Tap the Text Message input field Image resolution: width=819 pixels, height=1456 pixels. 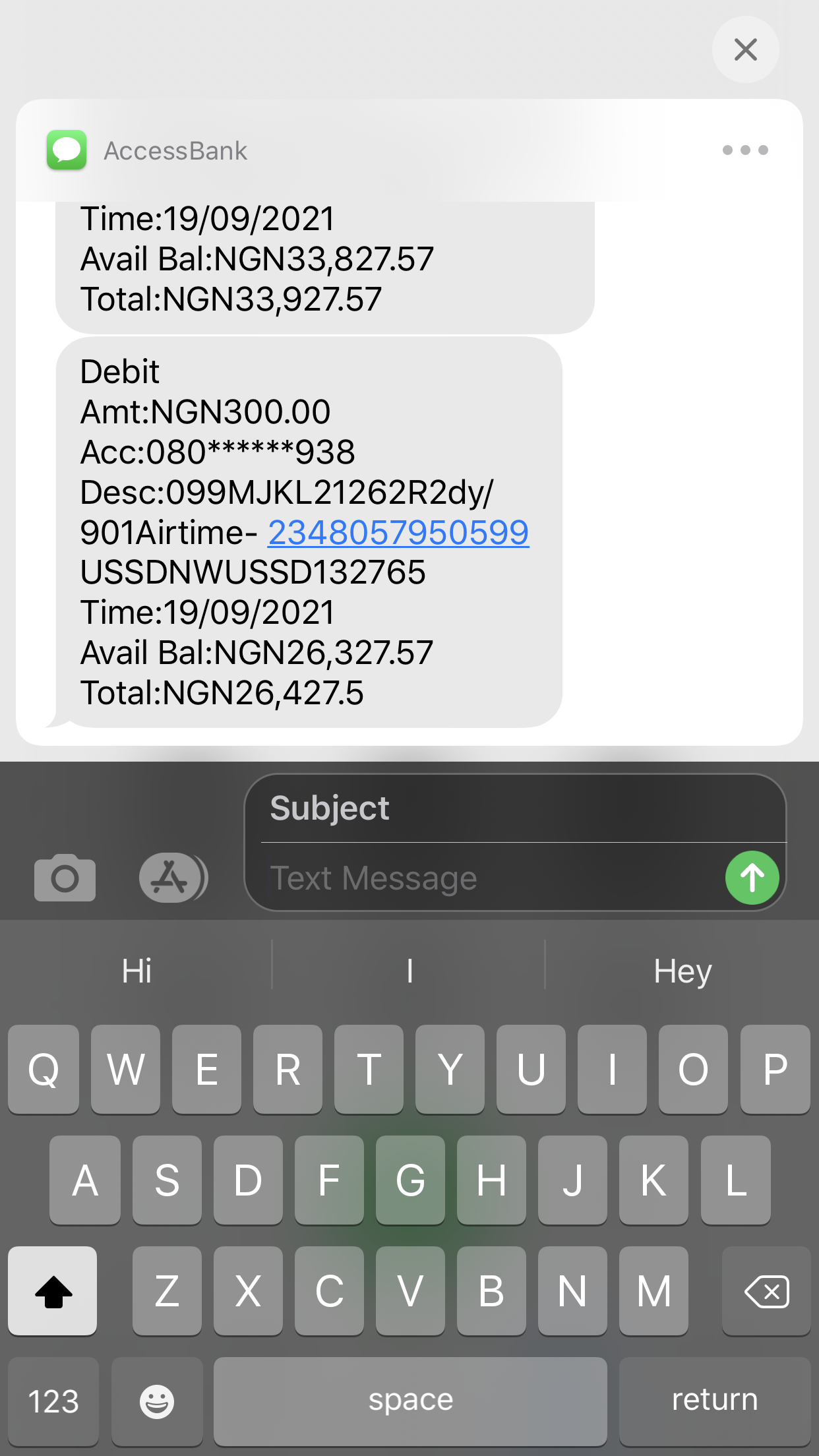pyautogui.click(x=488, y=878)
